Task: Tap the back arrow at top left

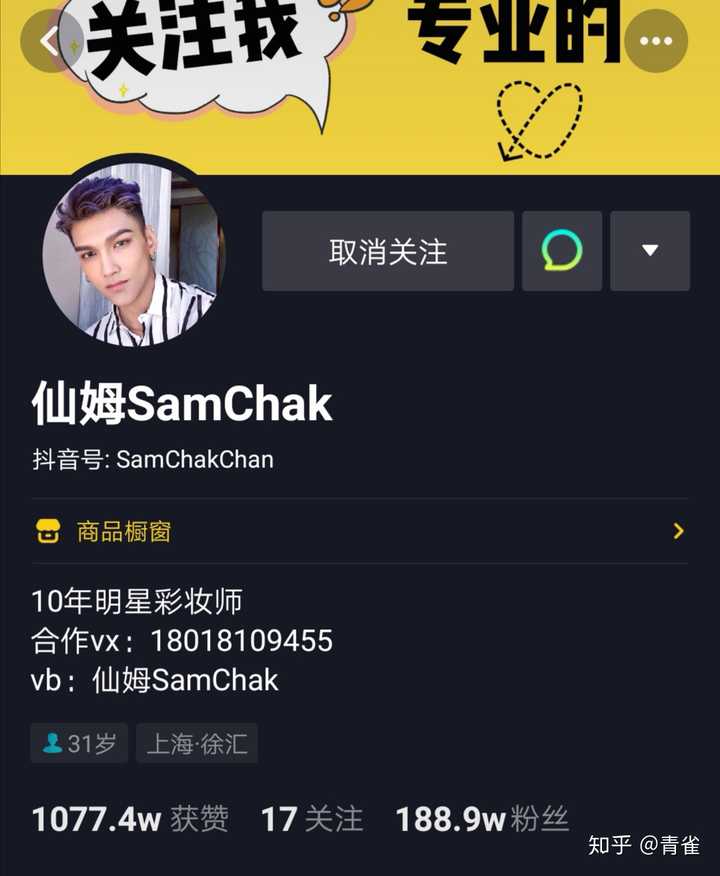Action: tap(48, 41)
